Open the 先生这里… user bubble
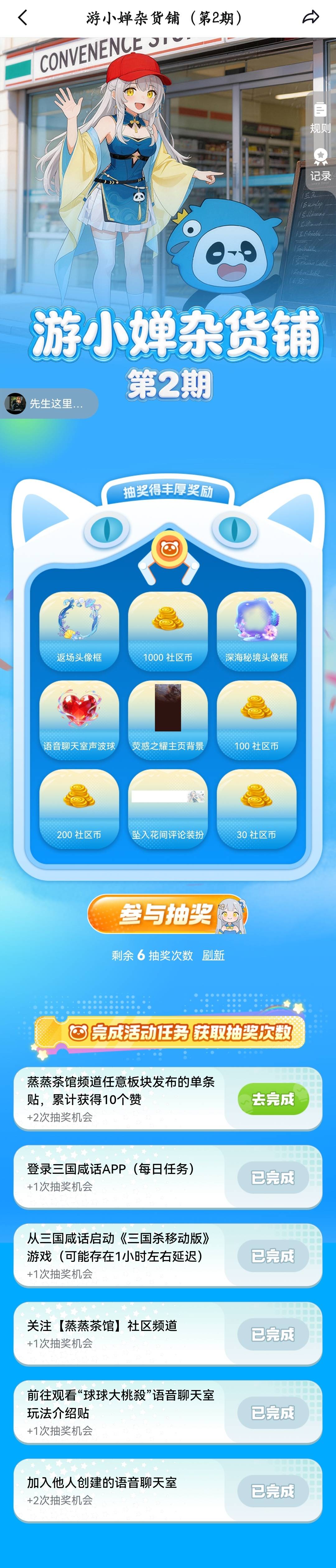The width and height of the screenshot is (336, 1568). (49, 404)
